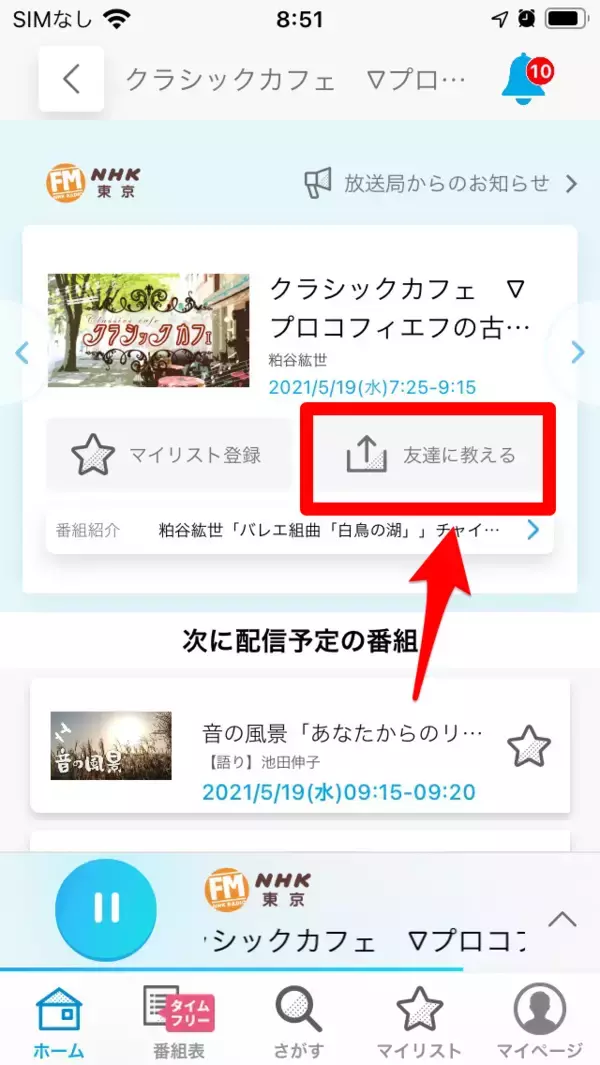Expand the mini player with up chevron
The height and width of the screenshot is (1065, 600).
point(562,919)
